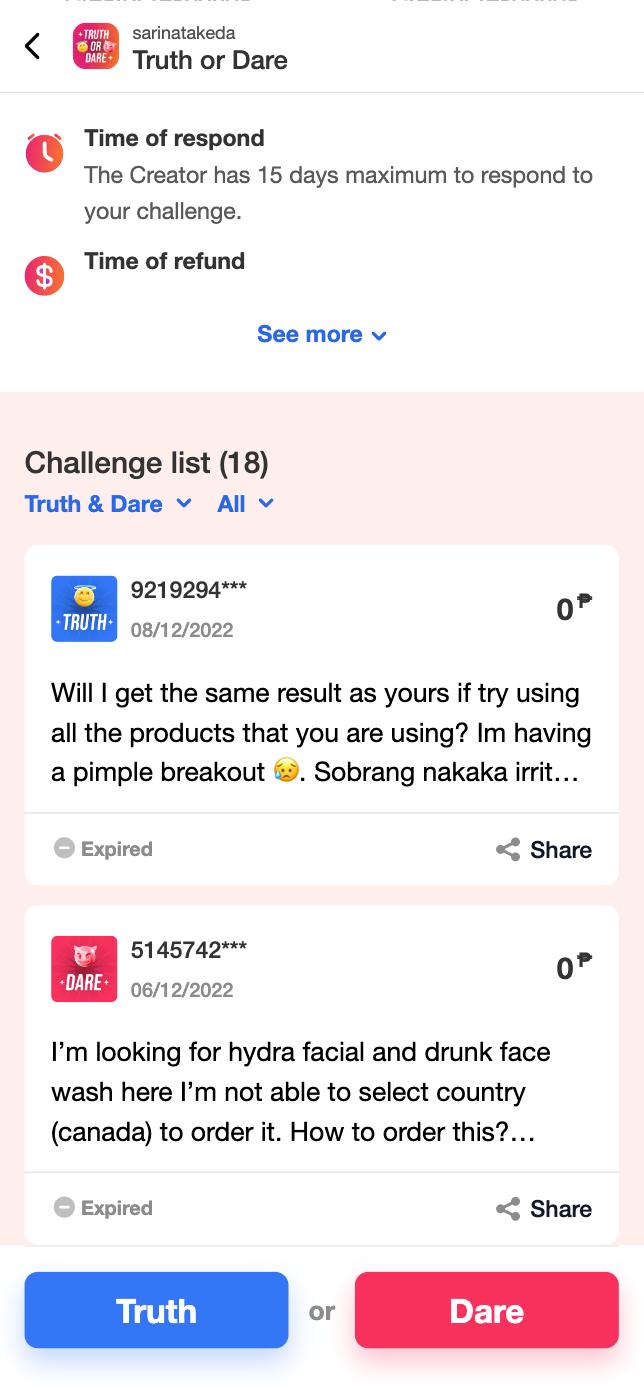Open the Truth & Dare filter dropdown
This screenshot has height=1388, width=644.
[x=108, y=504]
